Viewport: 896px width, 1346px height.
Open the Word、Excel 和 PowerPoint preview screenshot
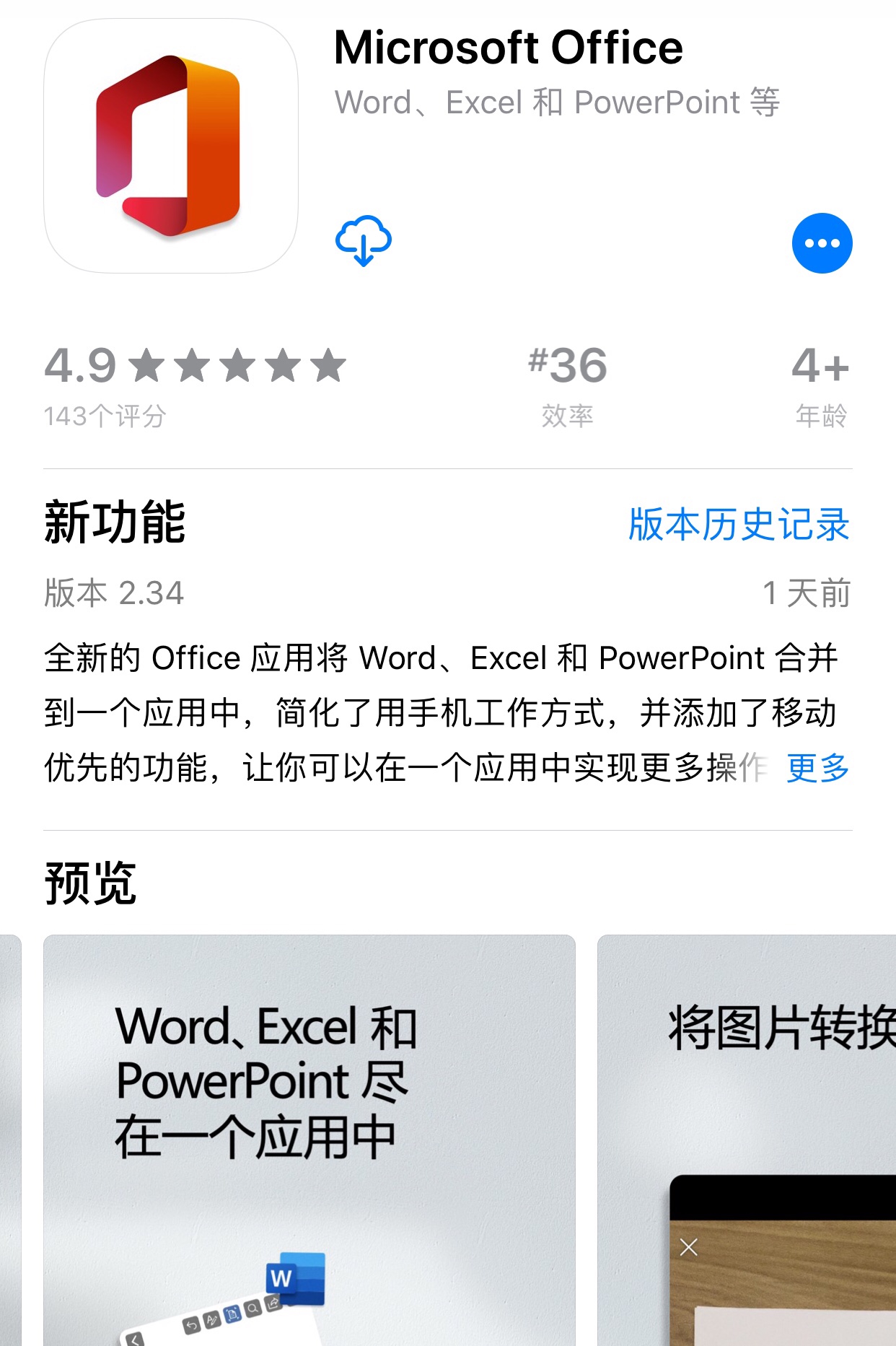tap(309, 1139)
